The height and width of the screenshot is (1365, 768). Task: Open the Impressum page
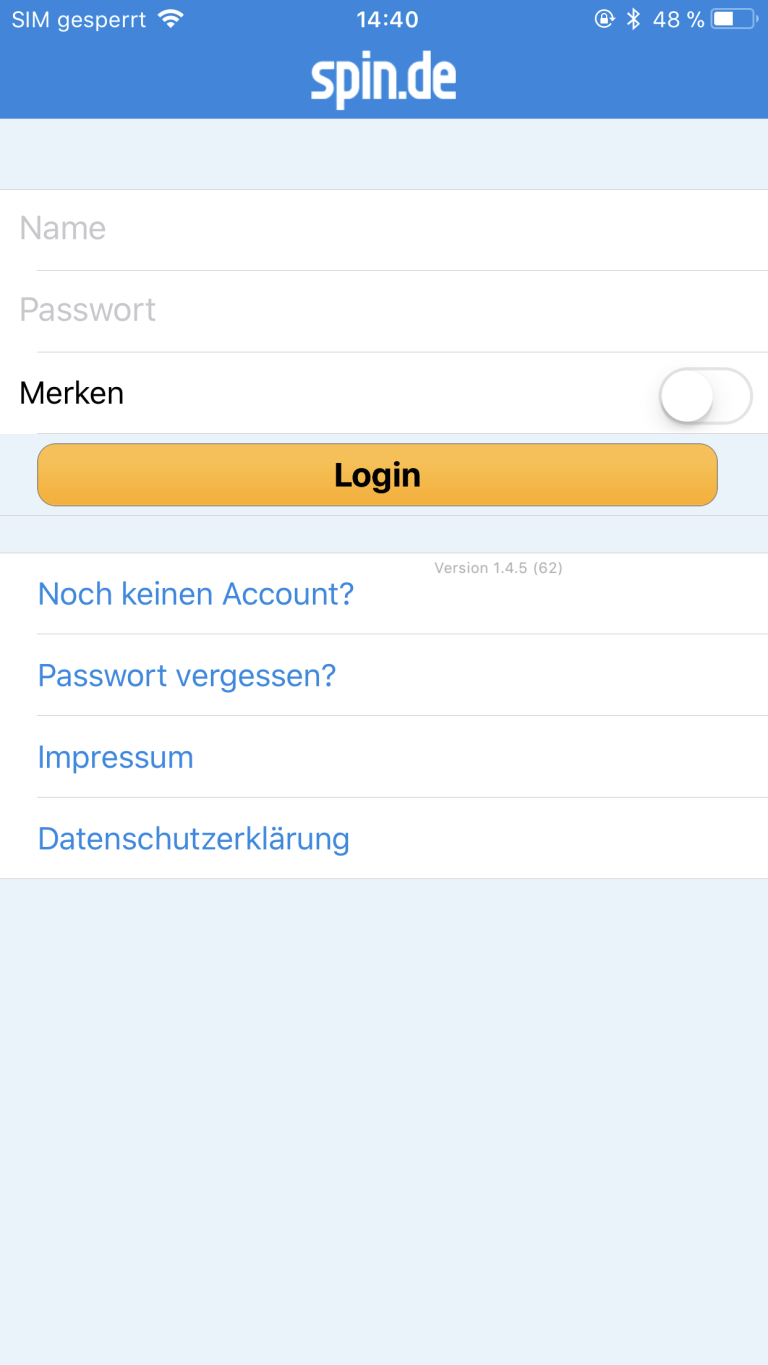tap(115, 757)
